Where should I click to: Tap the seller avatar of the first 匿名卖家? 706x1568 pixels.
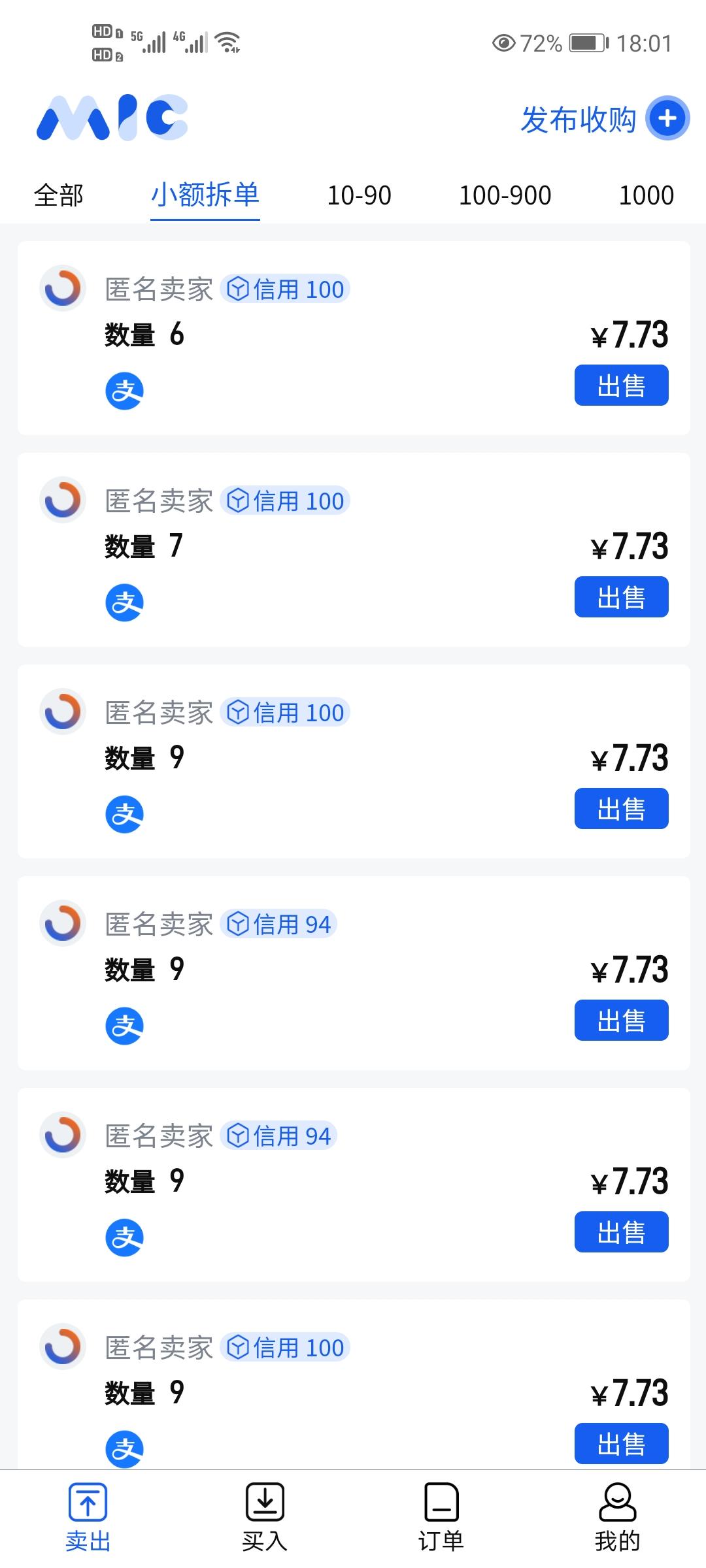click(x=63, y=288)
